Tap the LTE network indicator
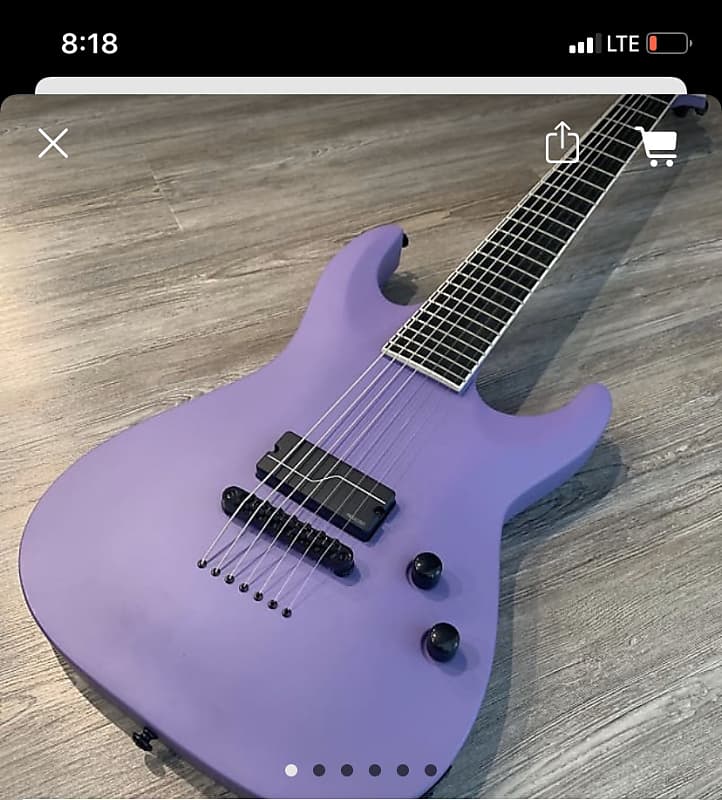Viewport: 722px width, 800px height. (622, 44)
